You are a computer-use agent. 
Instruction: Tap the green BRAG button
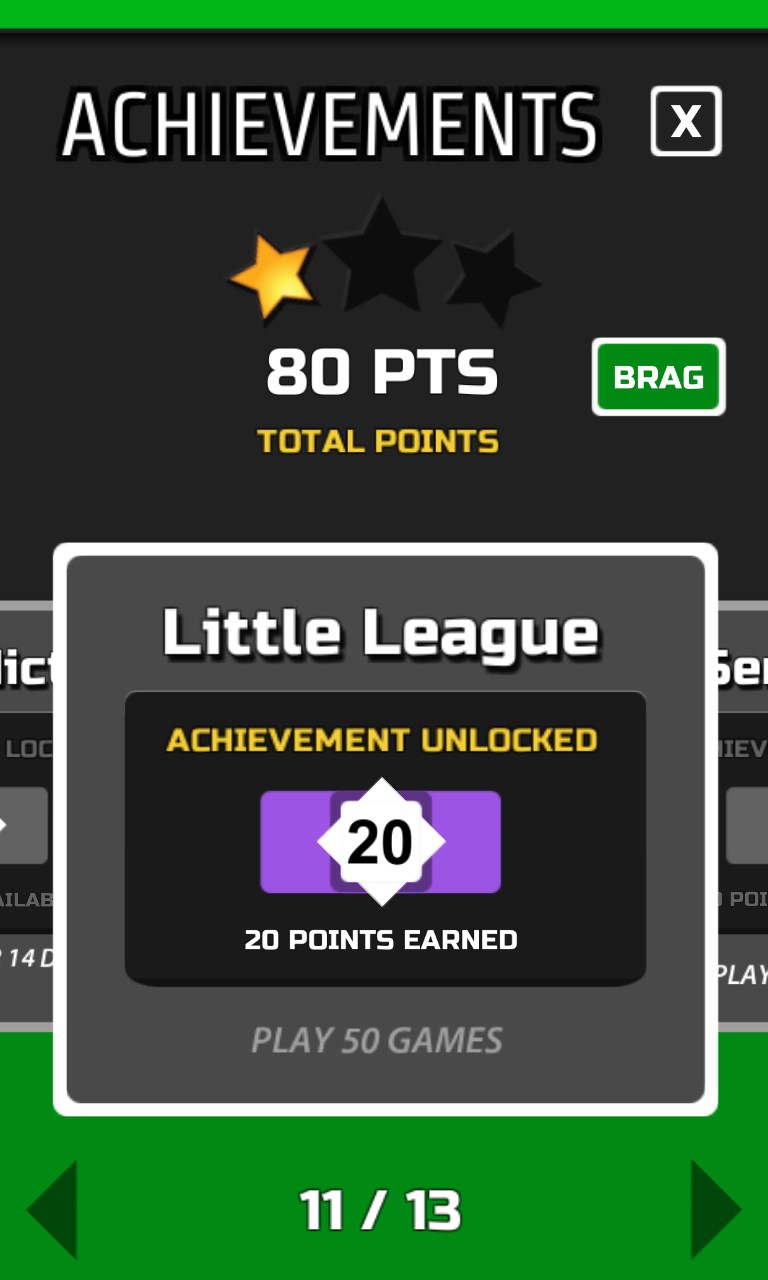coord(658,377)
